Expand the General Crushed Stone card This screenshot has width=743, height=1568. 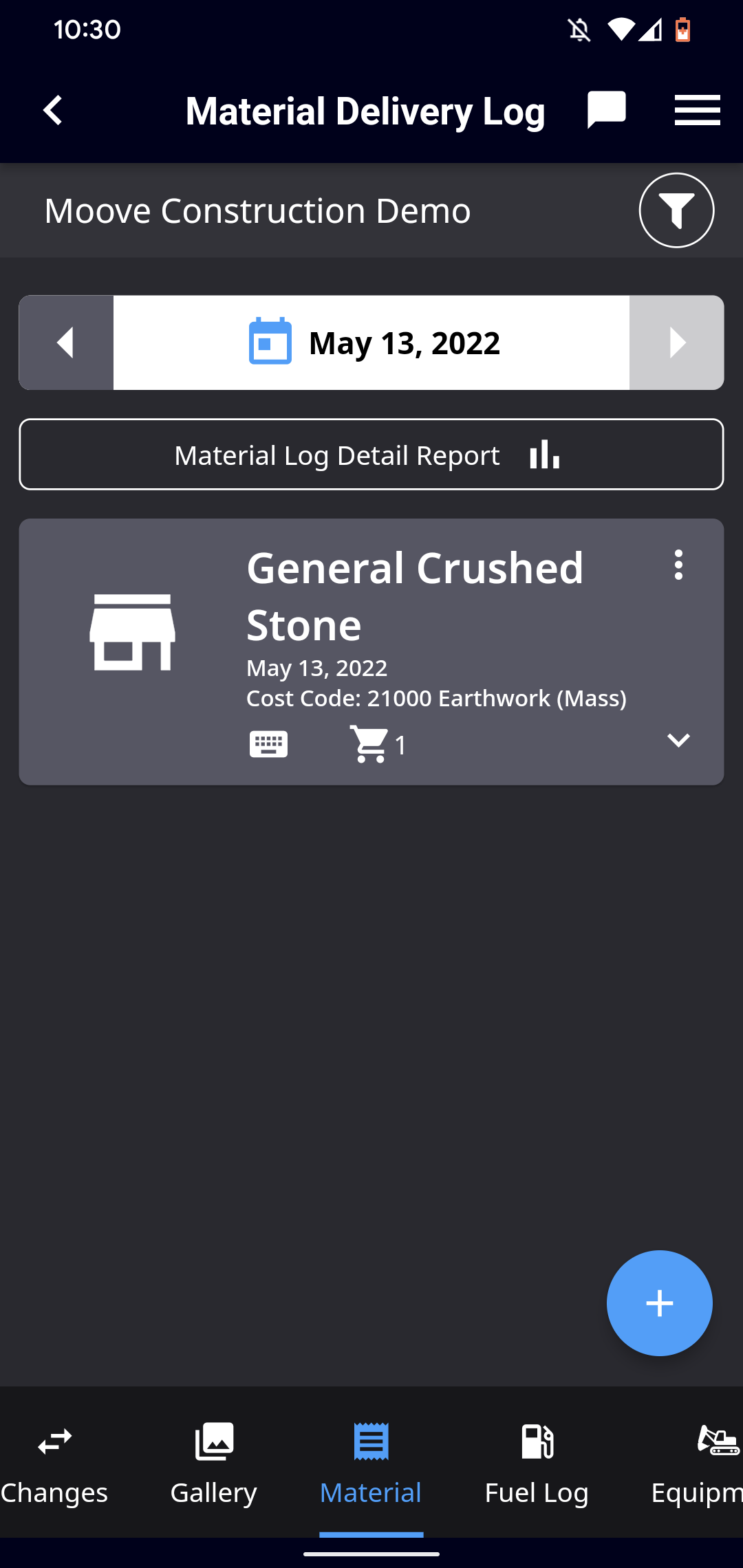coord(678,741)
